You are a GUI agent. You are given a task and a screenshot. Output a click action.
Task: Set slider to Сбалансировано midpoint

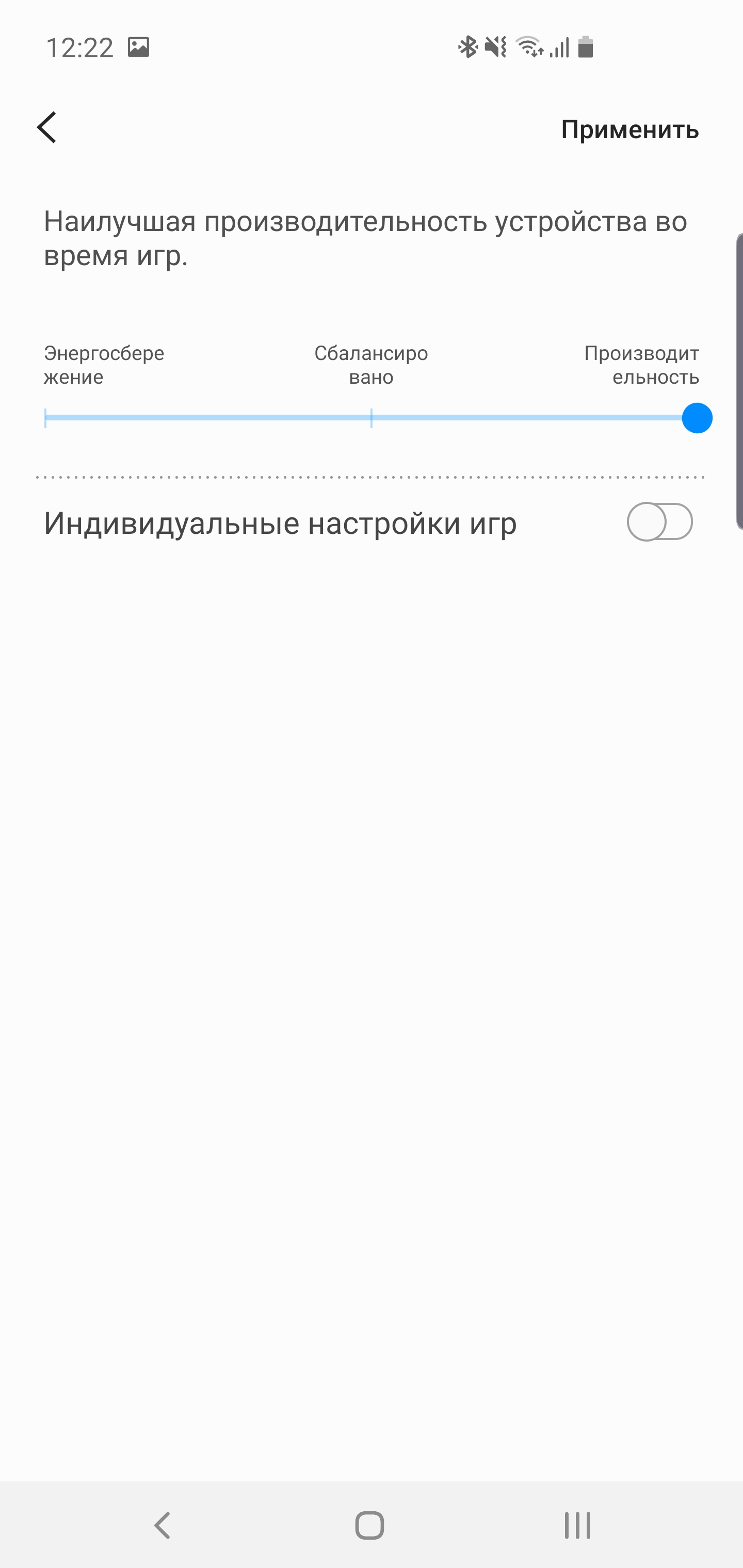[x=371, y=418]
